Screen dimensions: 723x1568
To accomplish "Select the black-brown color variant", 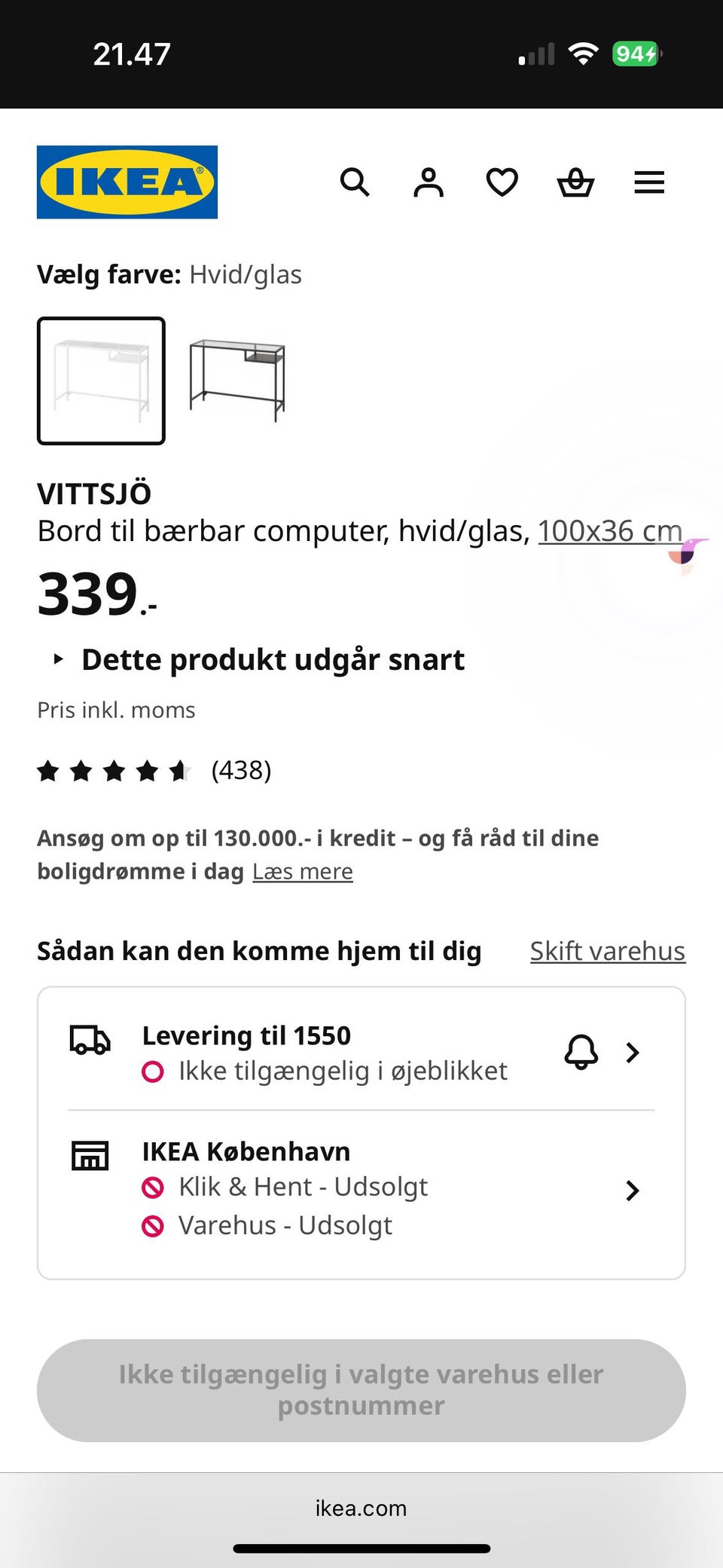I will pyautogui.click(x=237, y=381).
